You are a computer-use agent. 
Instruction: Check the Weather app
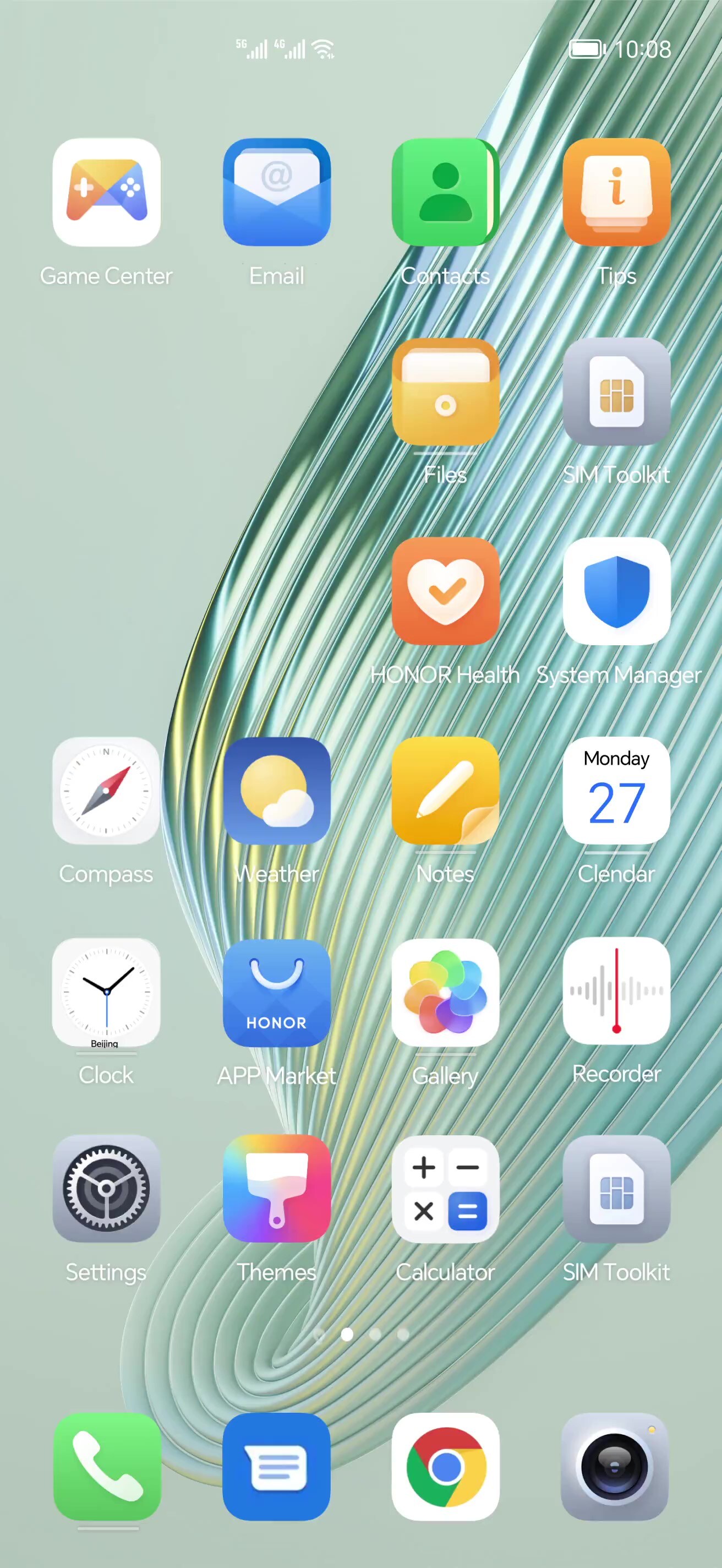tap(277, 791)
